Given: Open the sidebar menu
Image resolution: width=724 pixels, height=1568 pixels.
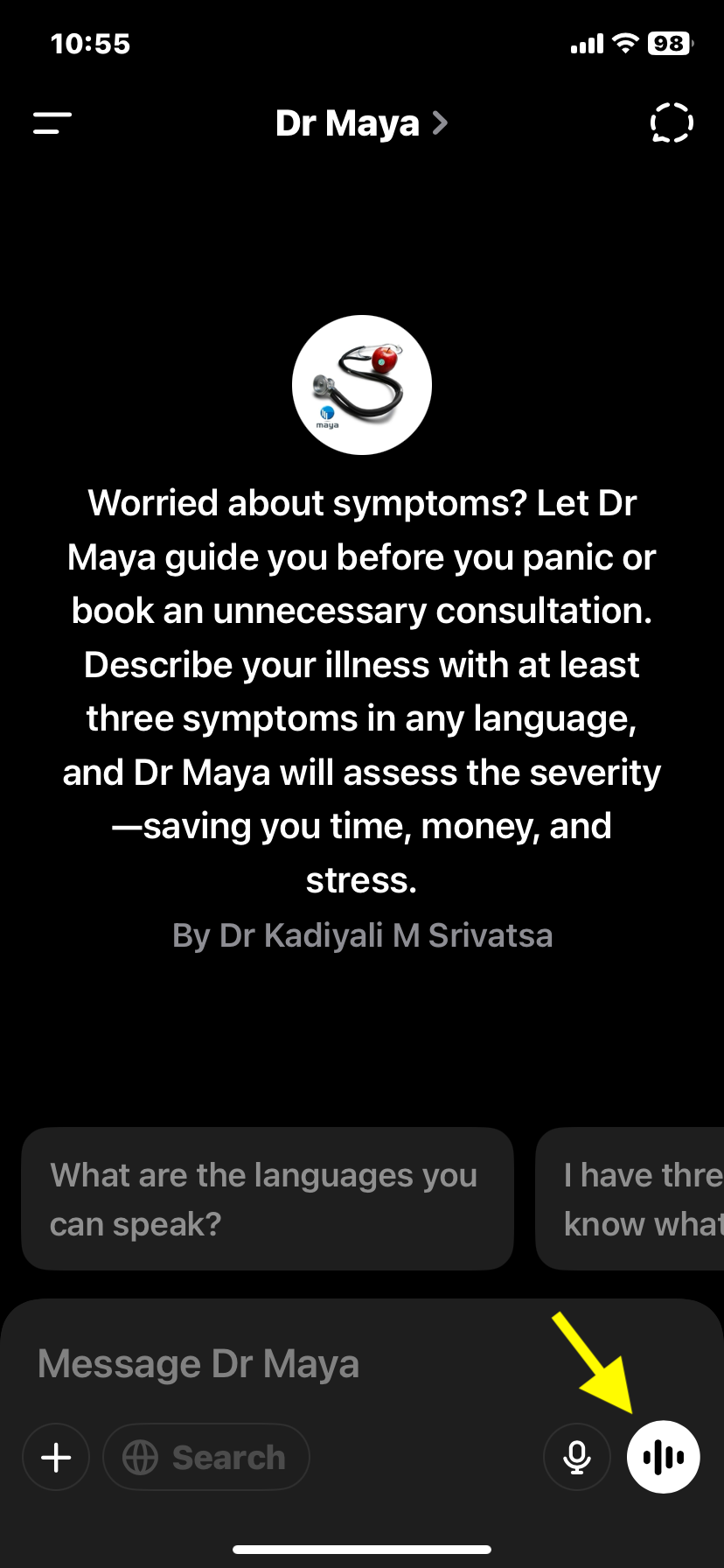Looking at the screenshot, I should point(52,123).
